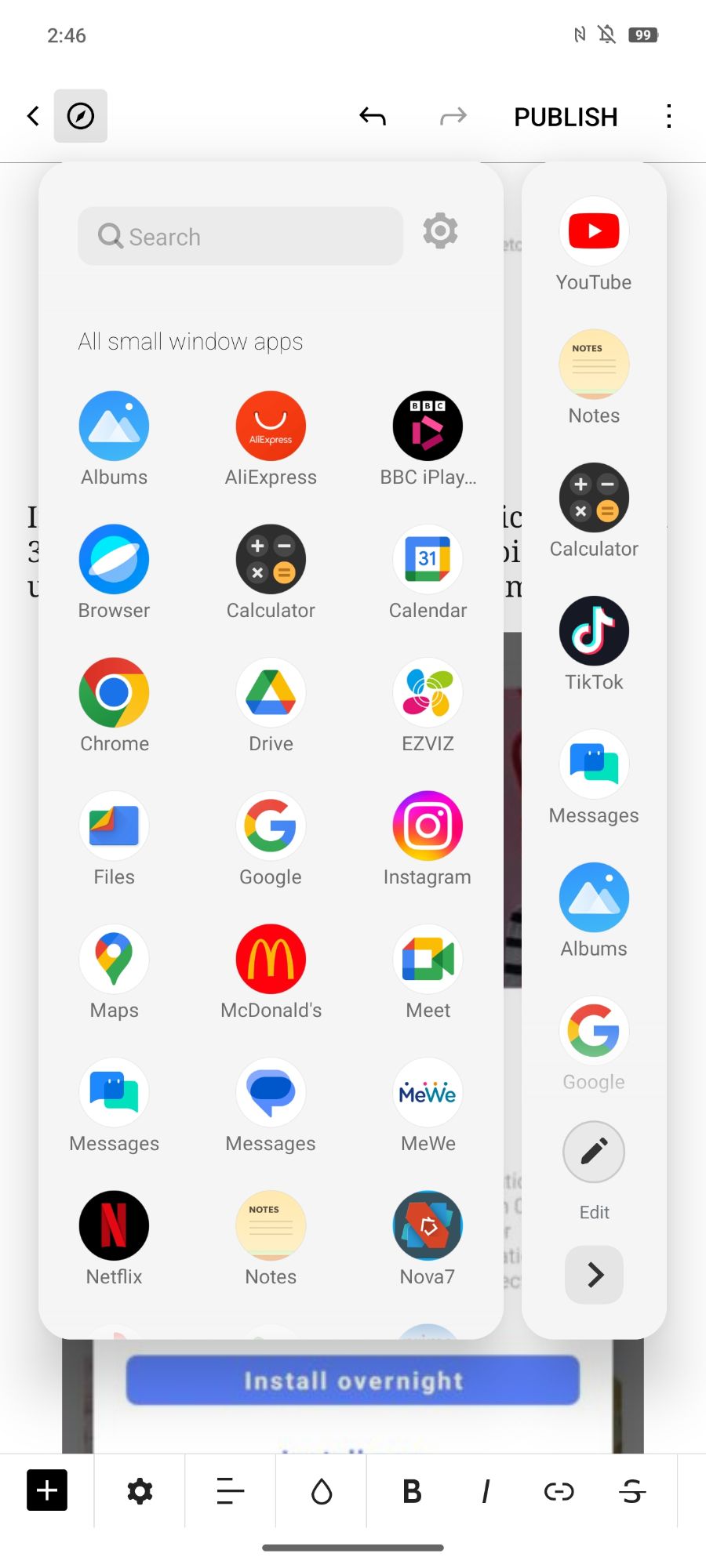Apply bold formatting
Viewport: 706px width, 1568px height.
(x=412, y=1491)
